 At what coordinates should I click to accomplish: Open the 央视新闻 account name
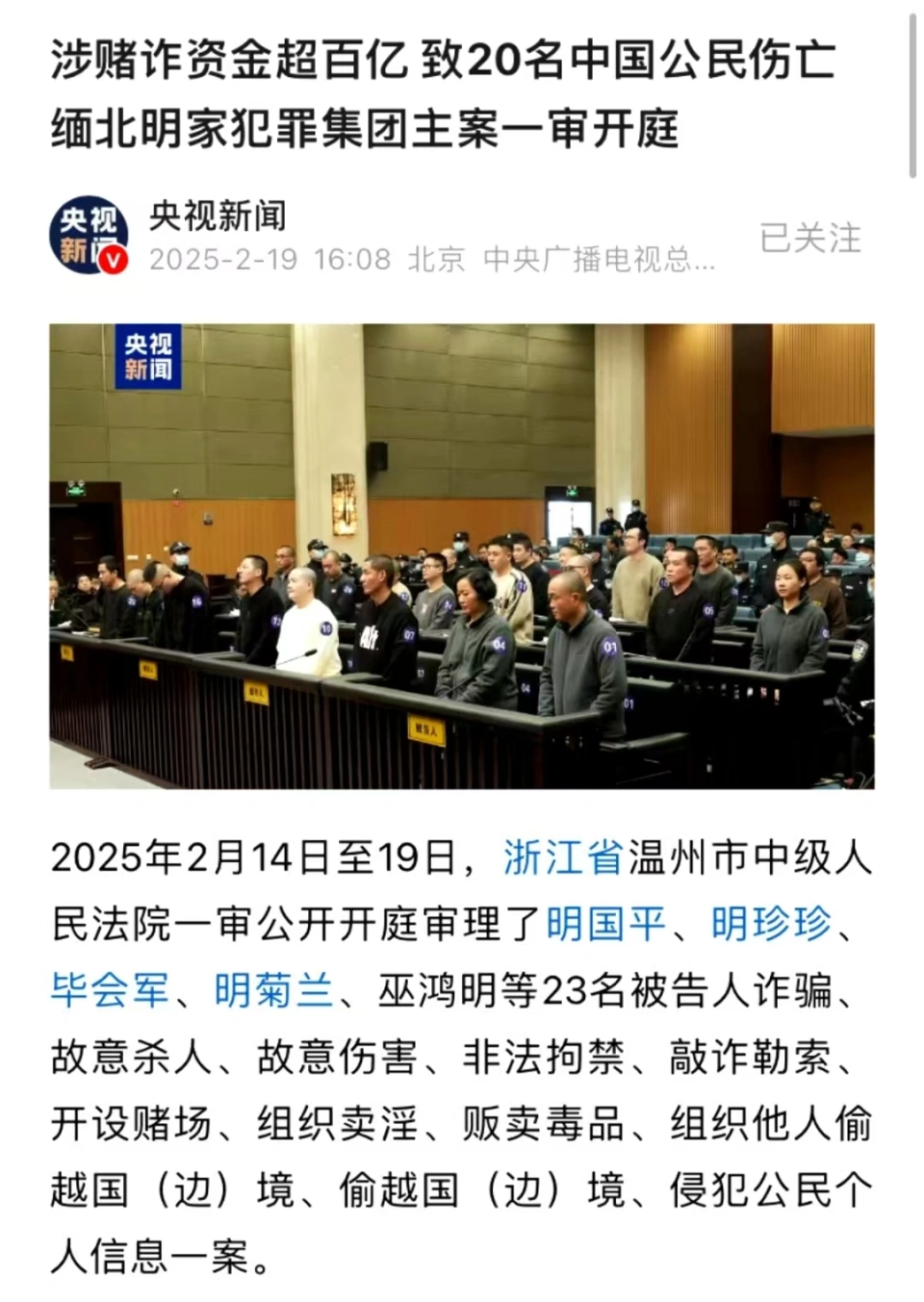pyautogui.click(x=218, y=216)
